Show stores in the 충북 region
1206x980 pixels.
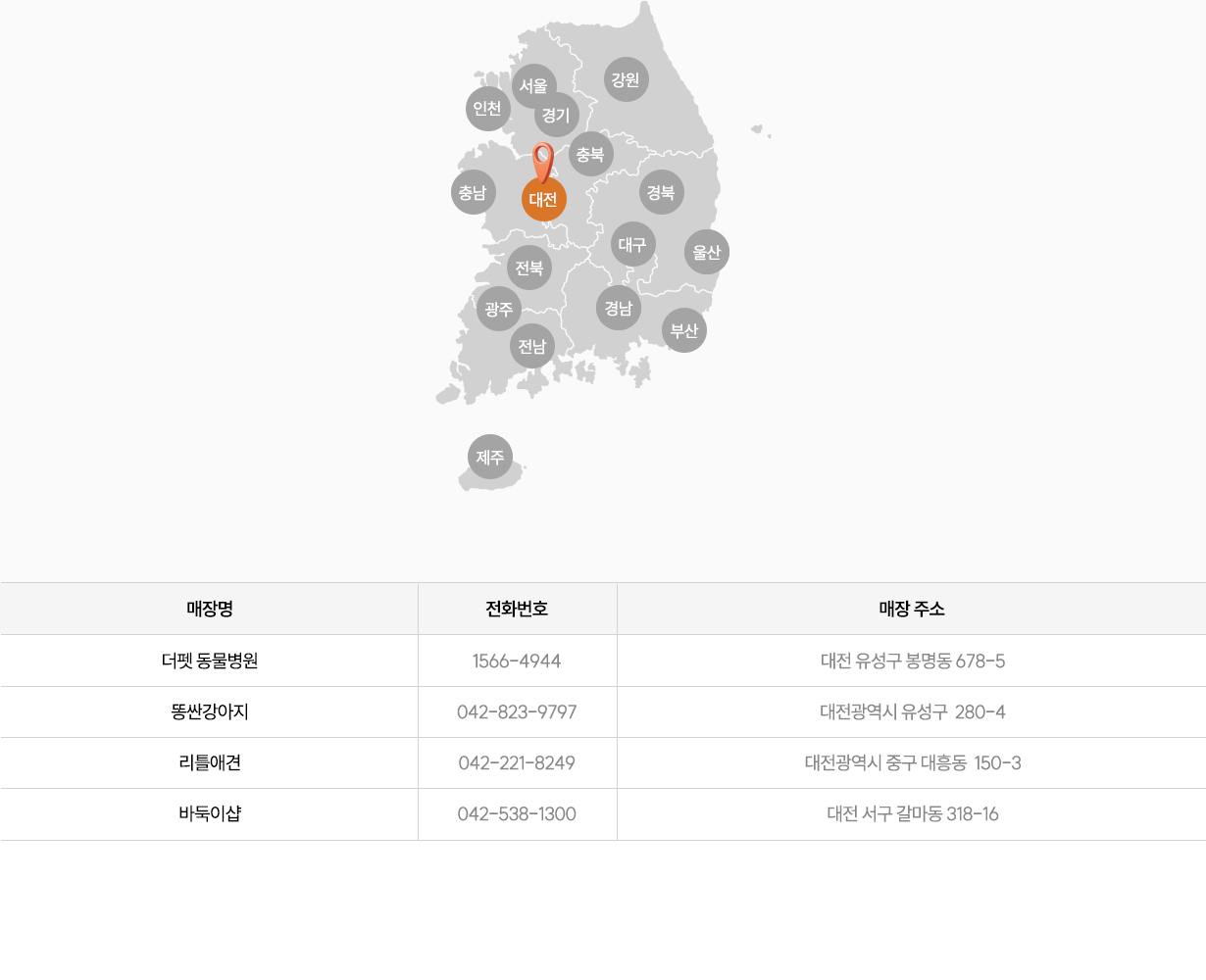click(x=590, y=154)
